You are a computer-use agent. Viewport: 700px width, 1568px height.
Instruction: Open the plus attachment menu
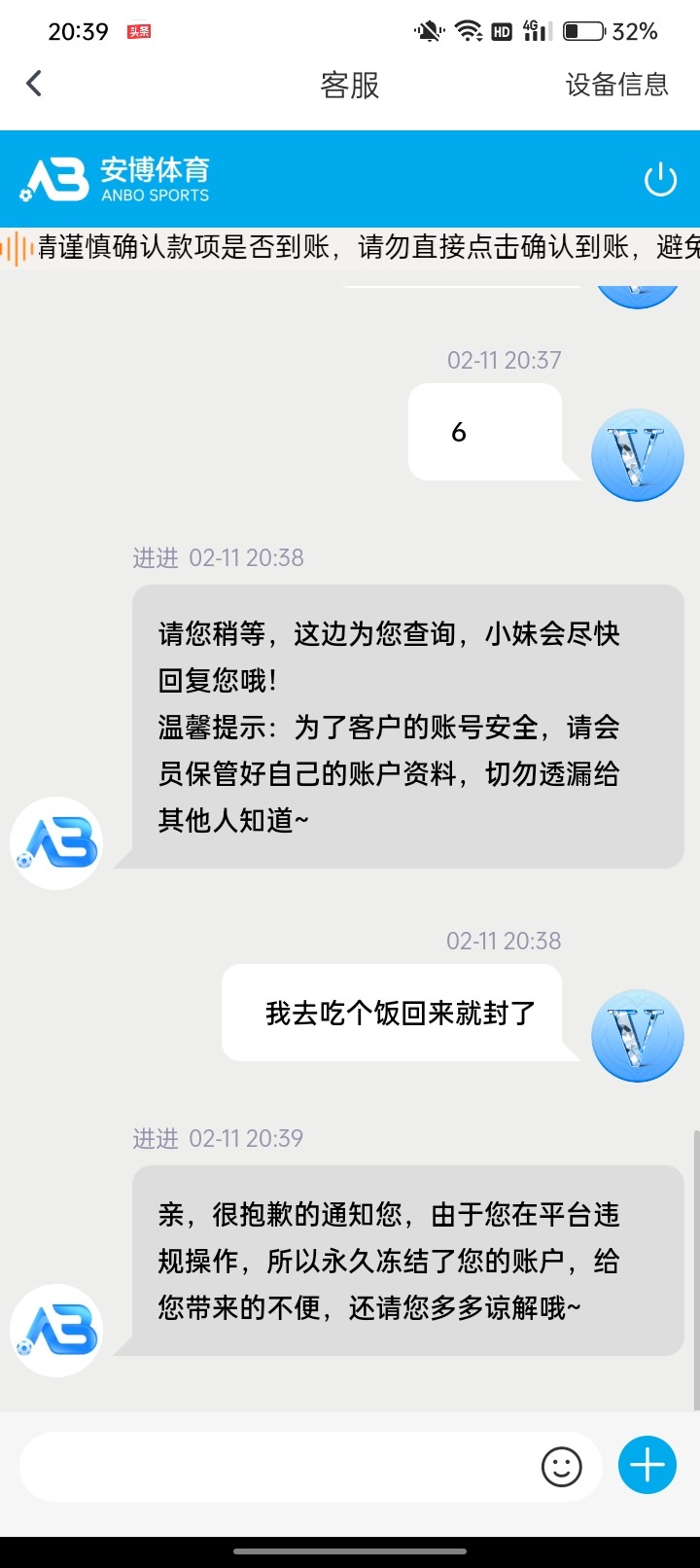[647, 1465]
